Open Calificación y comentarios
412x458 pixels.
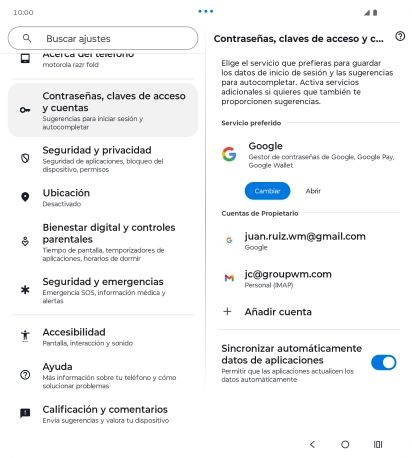click(x=103, y=414)
